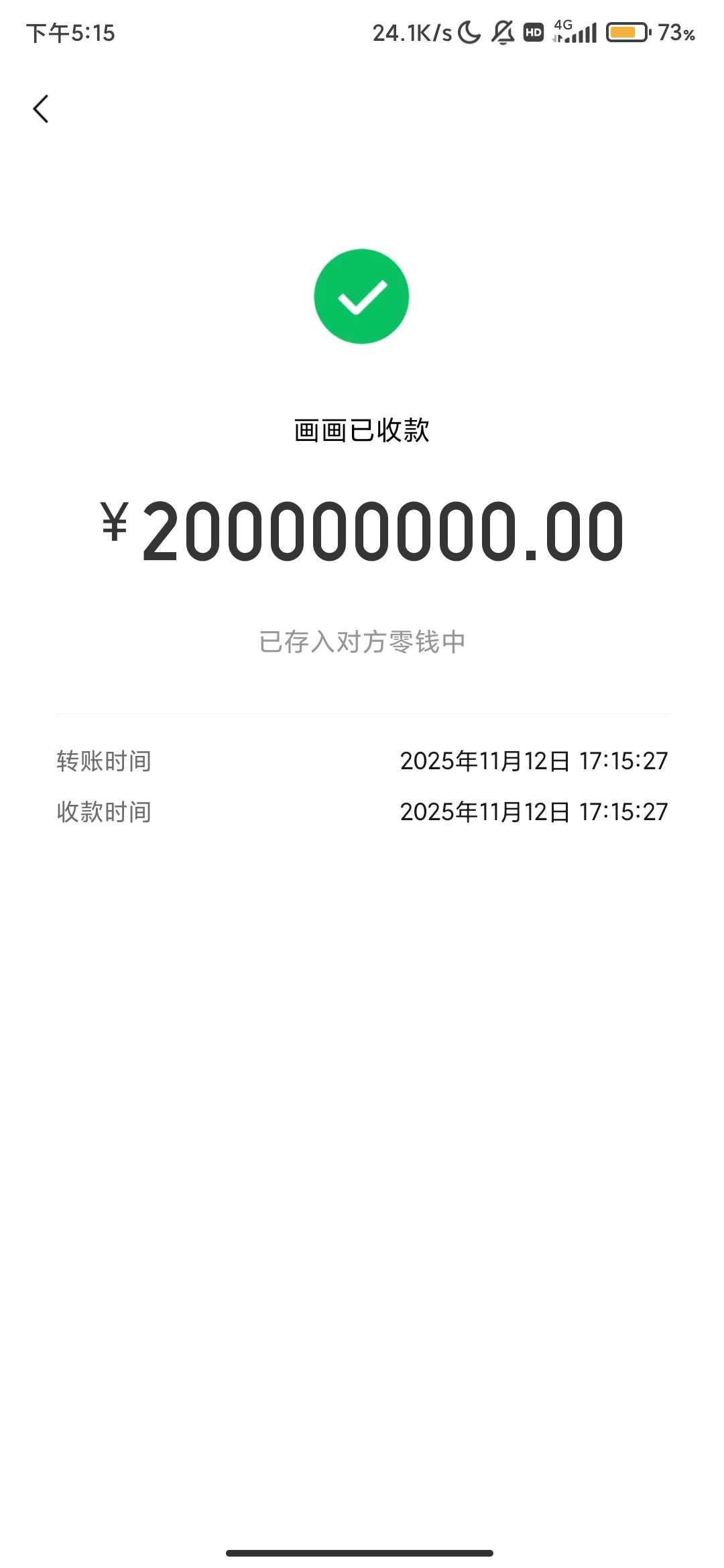Expand the 转账时间 detail row
Screen dimensions: 724x1568
pyautogui.click(x=362, y=761)
